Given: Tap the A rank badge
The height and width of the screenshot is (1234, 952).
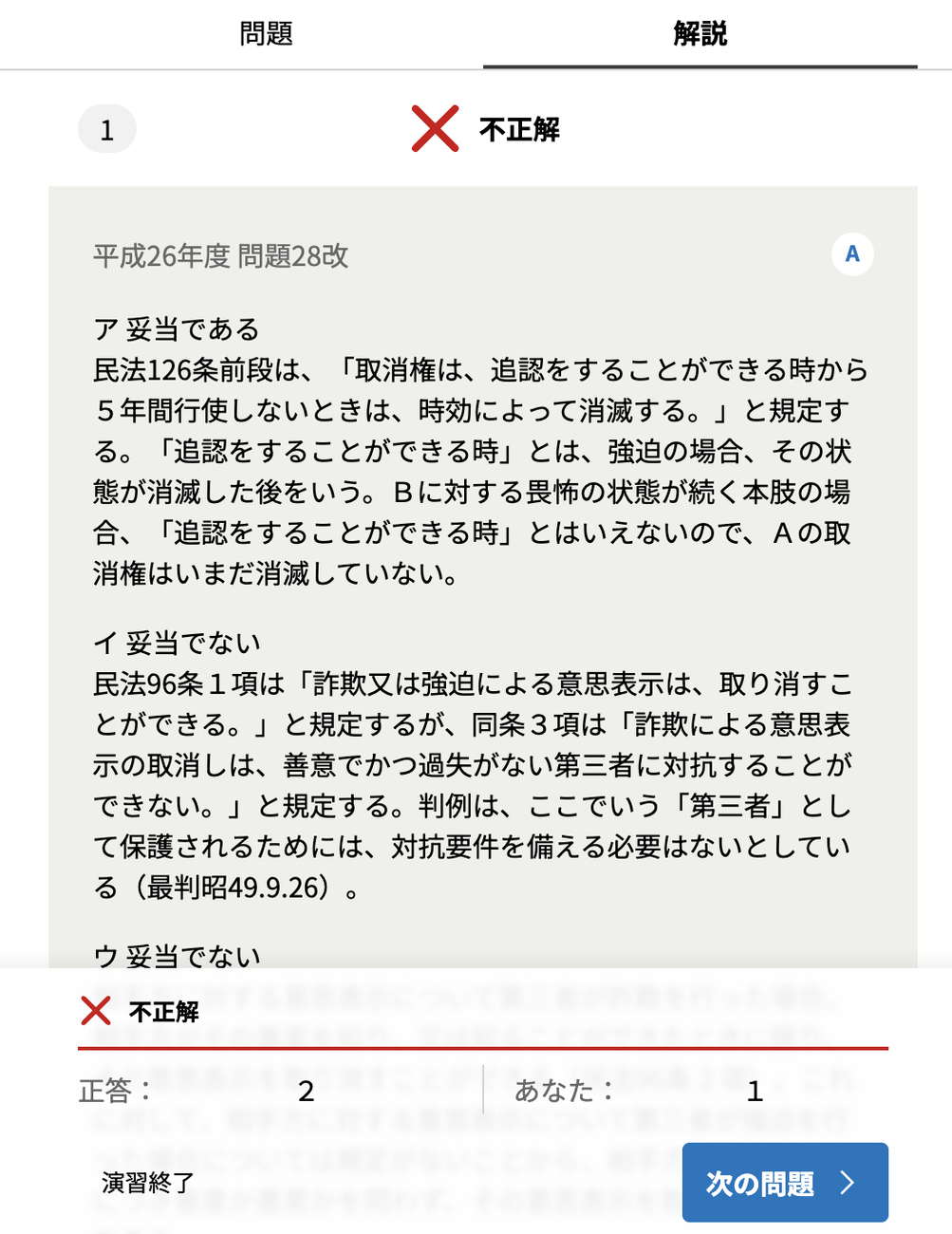Looking at the screenshot, I should [851, 254].
